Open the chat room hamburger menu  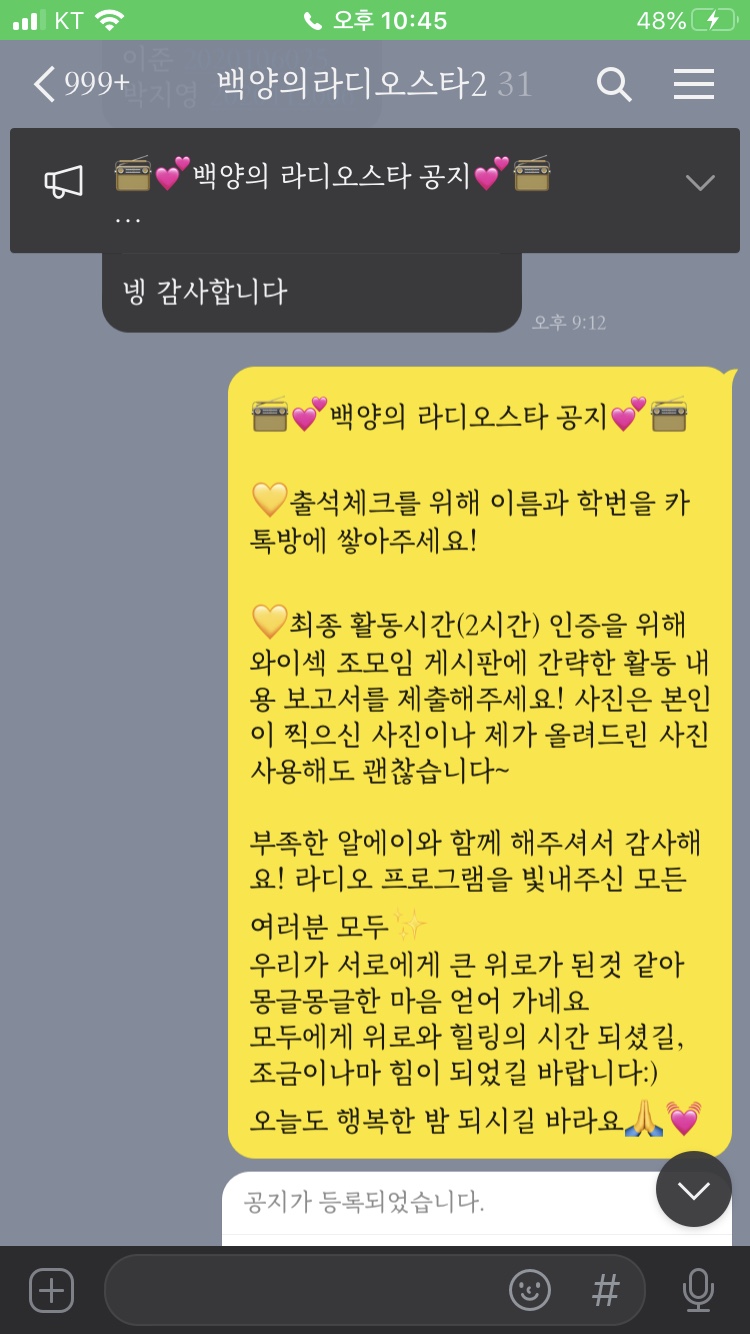click(x=693, y=85)
